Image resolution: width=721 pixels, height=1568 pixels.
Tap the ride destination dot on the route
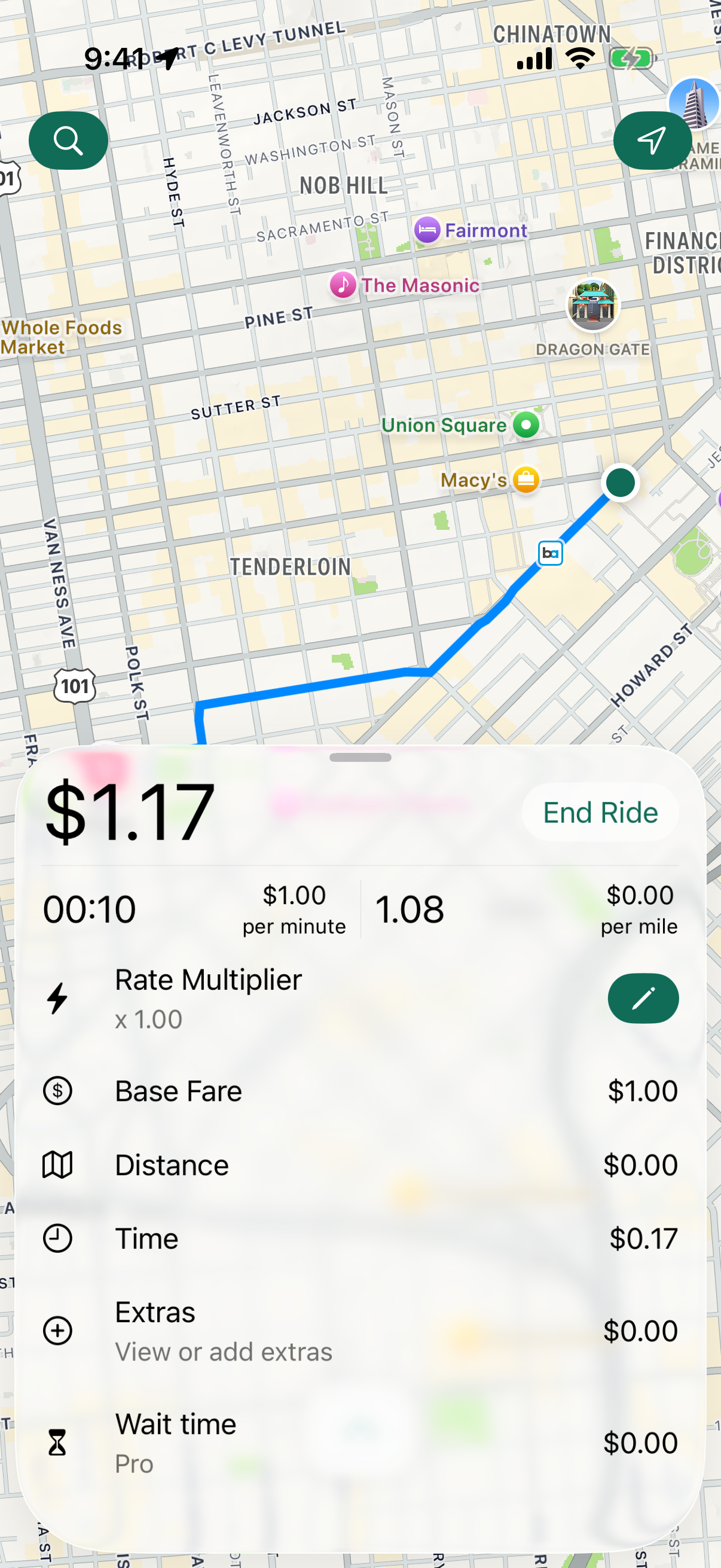[x=619, y=482]
